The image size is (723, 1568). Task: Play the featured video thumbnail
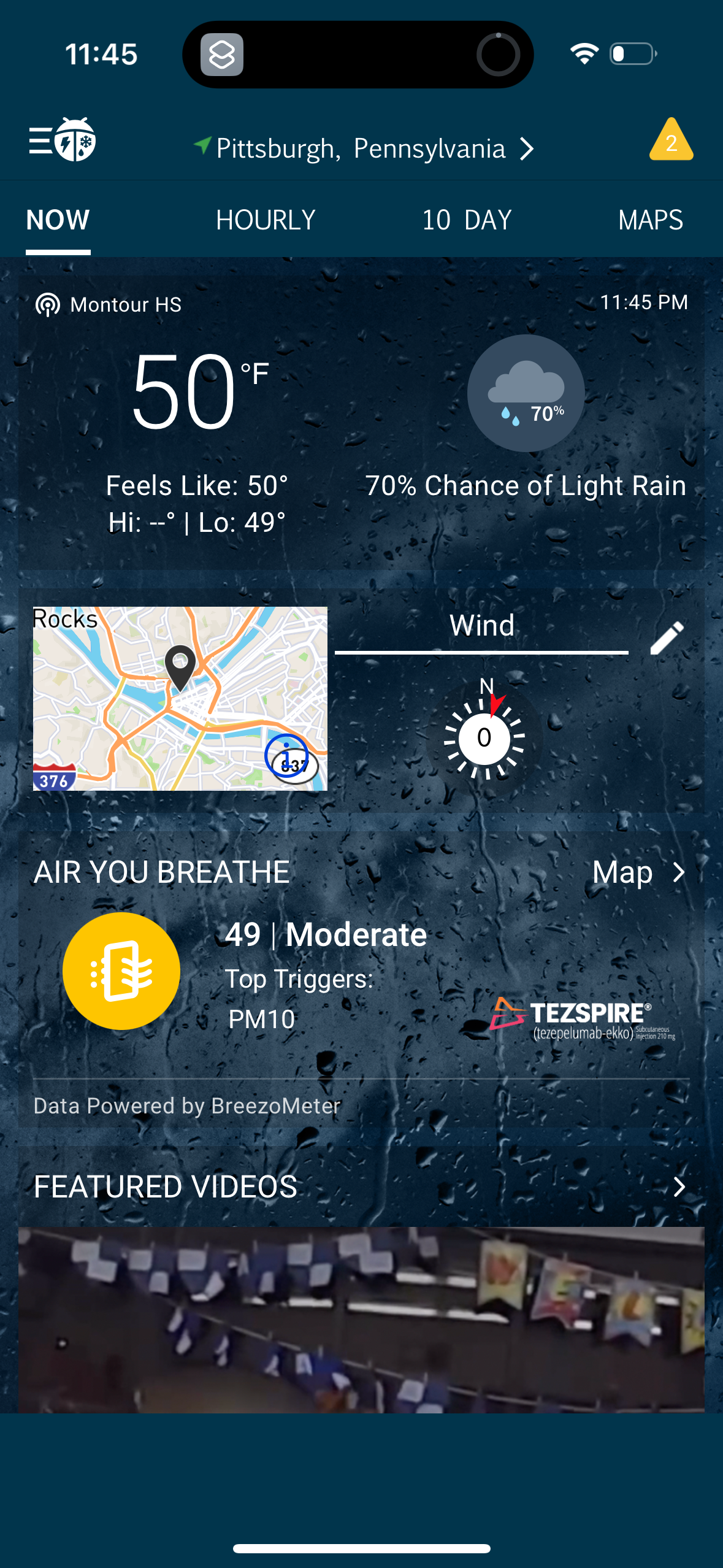click(x=361, y=1319)
